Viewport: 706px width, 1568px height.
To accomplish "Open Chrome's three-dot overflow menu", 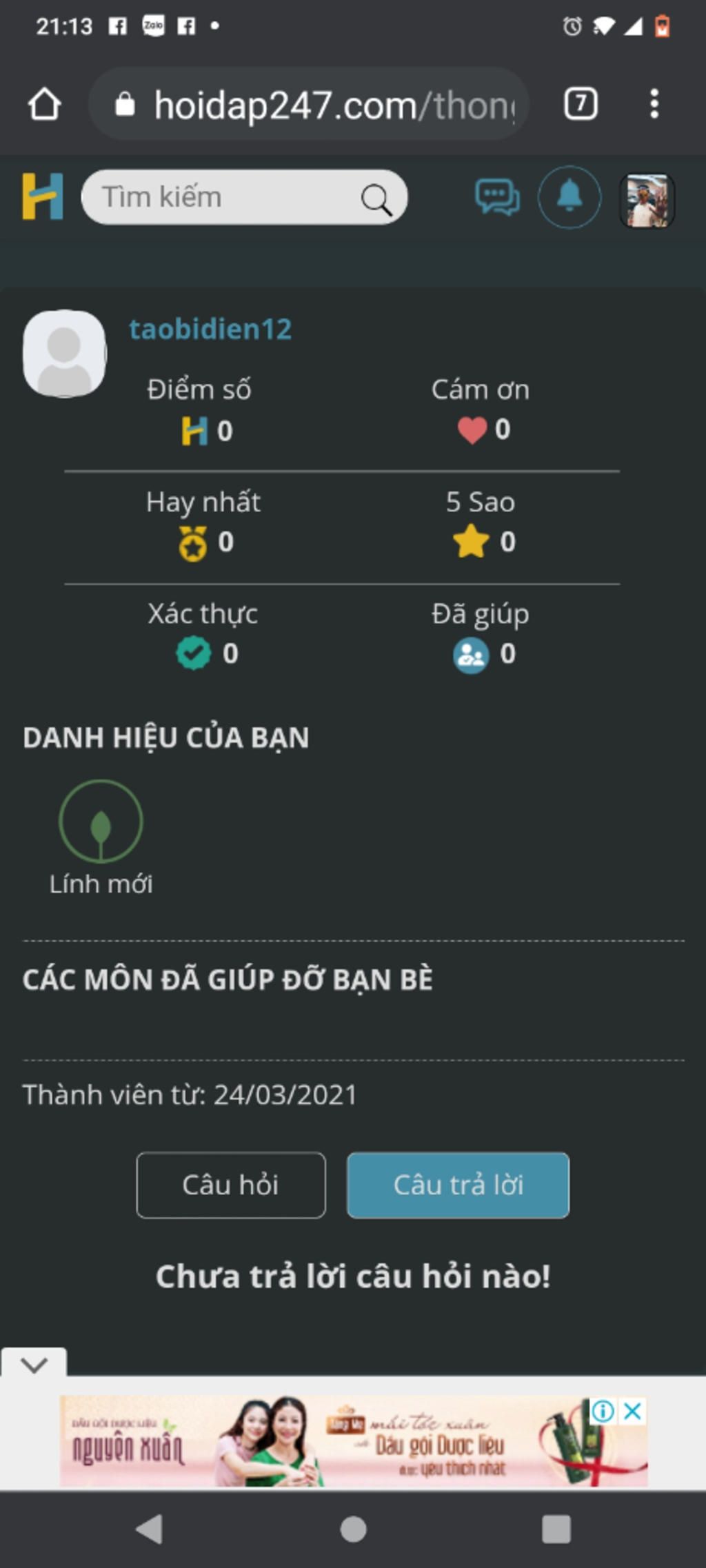I will (x=654, y=104).
